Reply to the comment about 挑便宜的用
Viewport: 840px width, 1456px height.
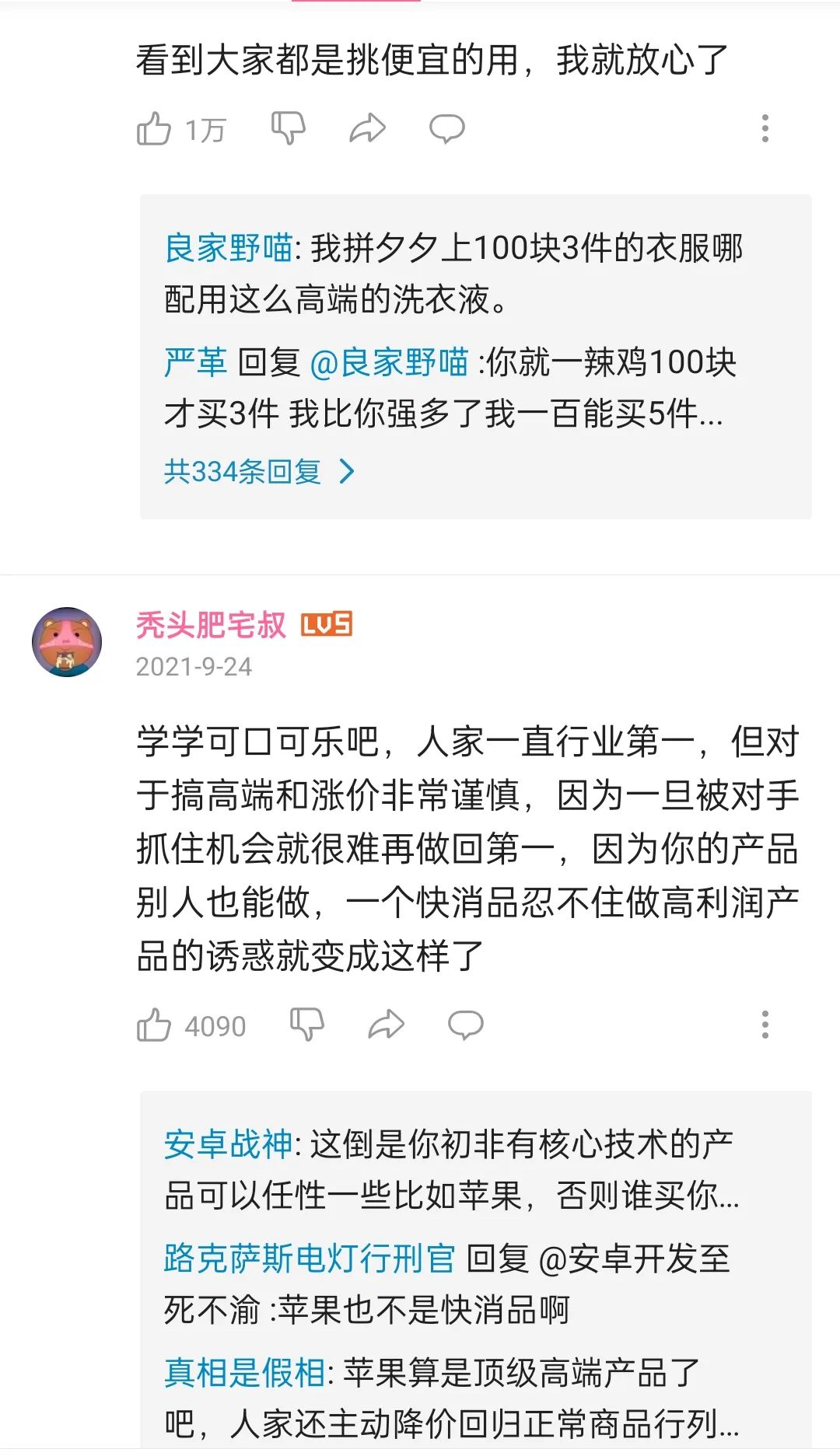coord(447,128)
